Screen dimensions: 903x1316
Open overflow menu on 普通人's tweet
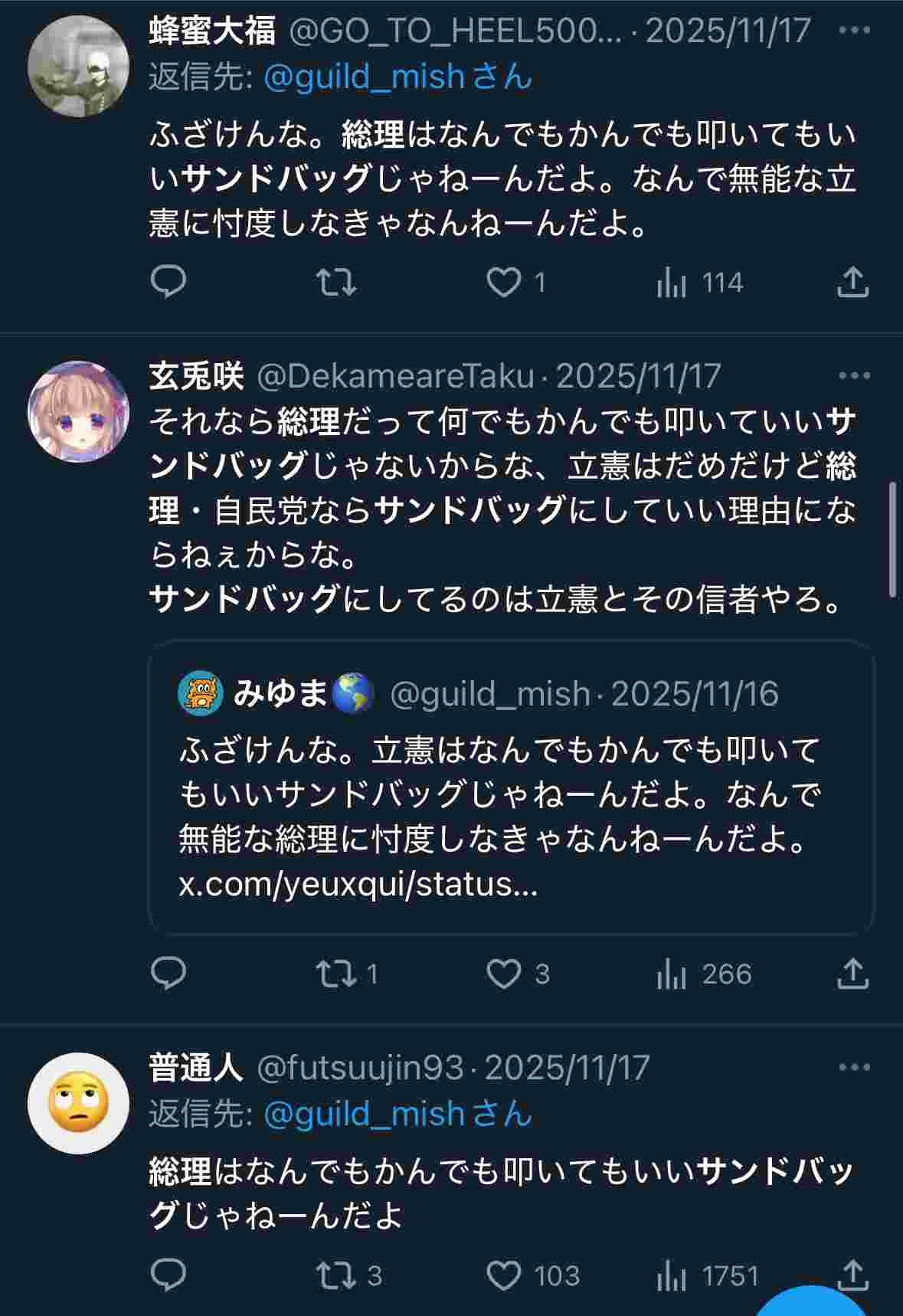(854, 1068)
